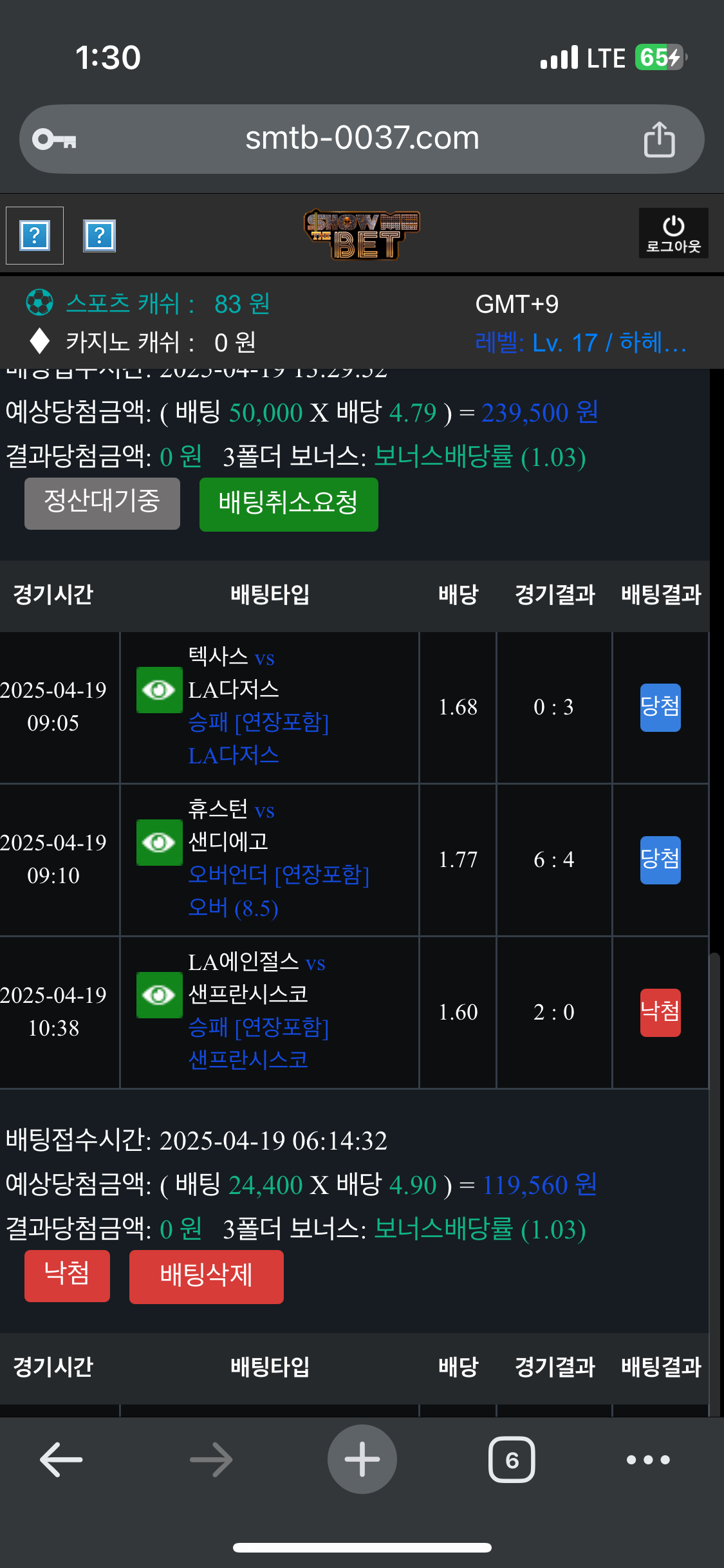Open the eye icon for 휴스턴 vs 샌디에고
Screen dimensions: 724x1568
[x=159, y=843]
